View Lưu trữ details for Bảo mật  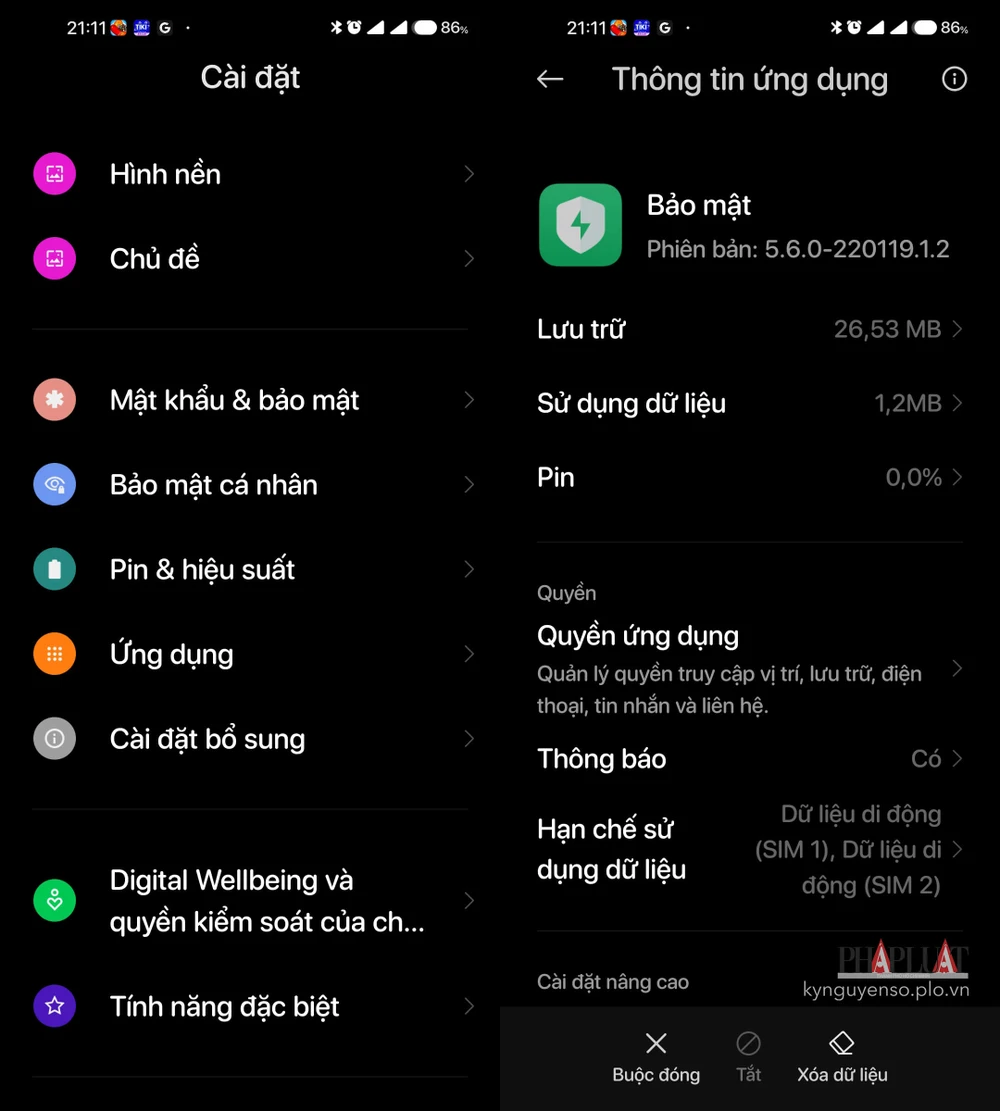[x=750, y=329]
